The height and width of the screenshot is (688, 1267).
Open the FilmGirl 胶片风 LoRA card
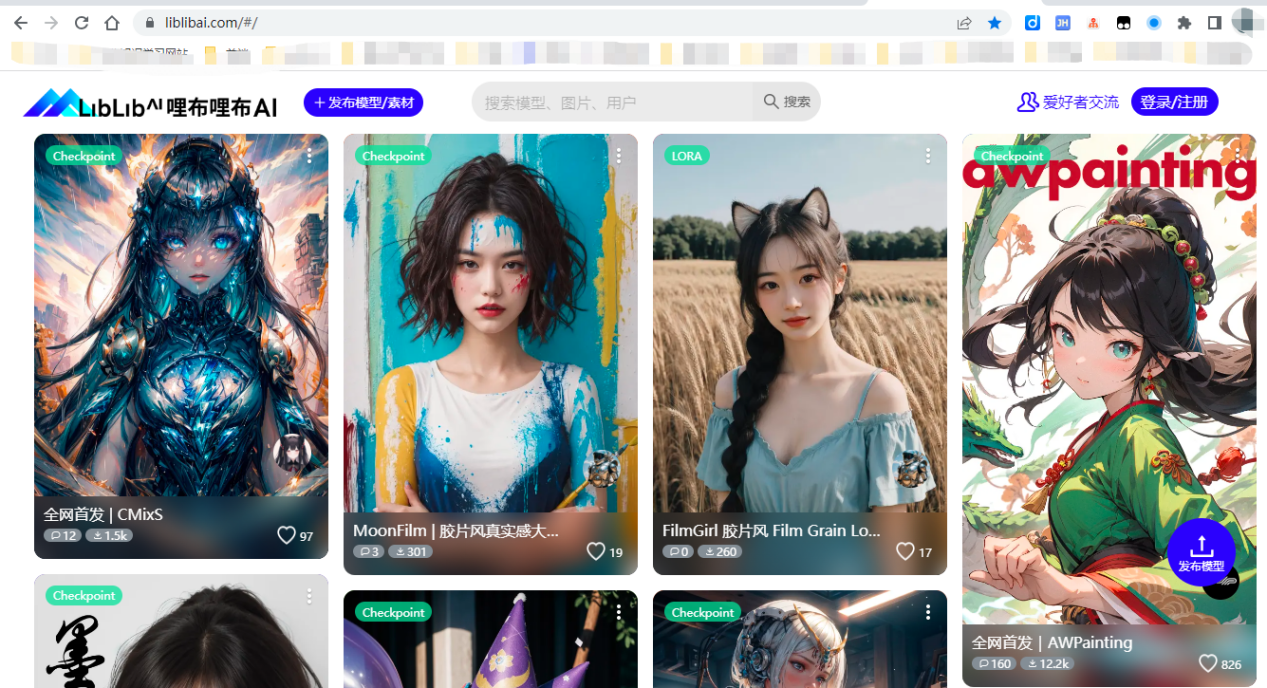tap(799, 330)
